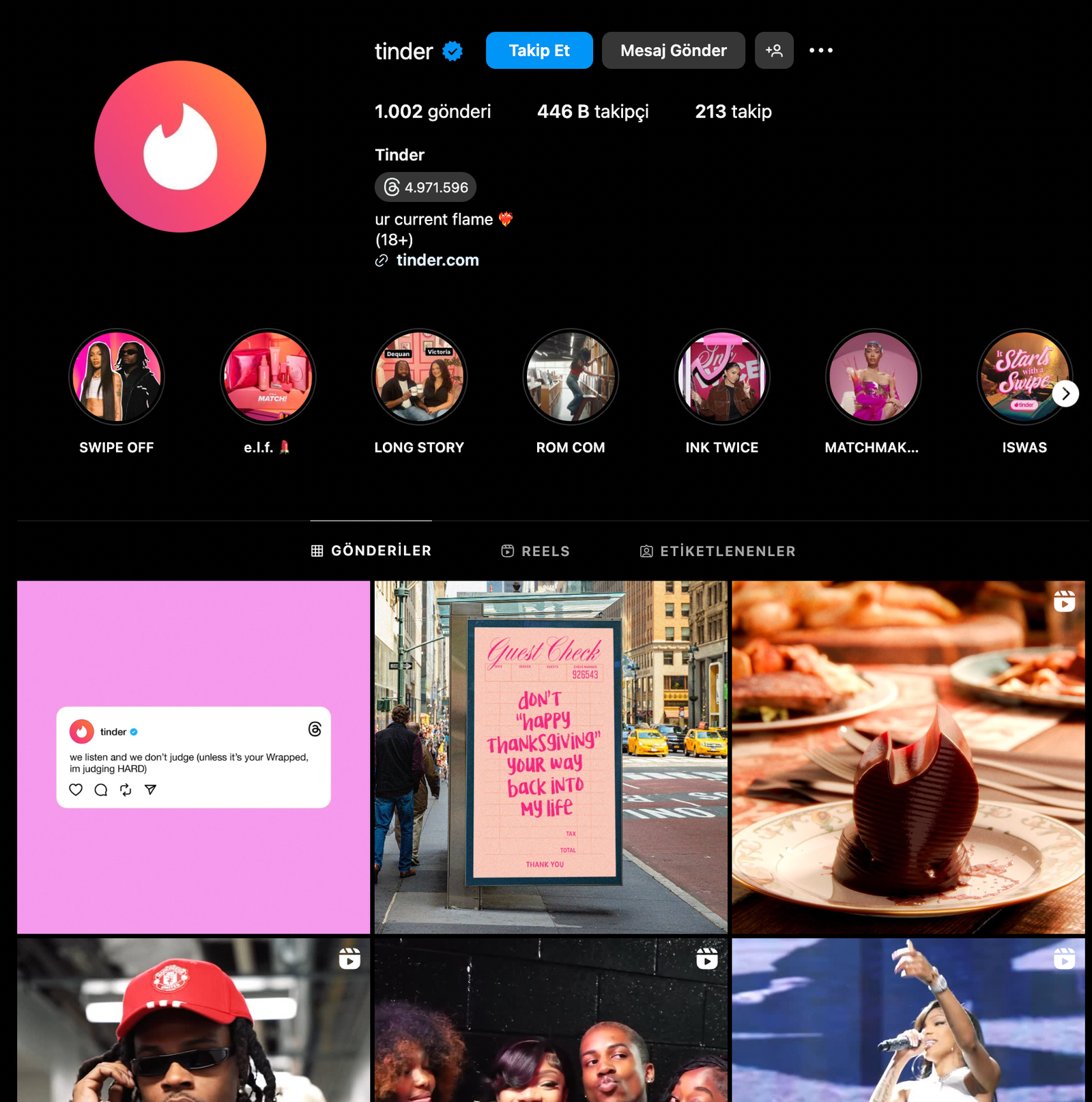Open e.l.f. story highlight
The height and width of the screenshot is (1102, 1092).
[268, 377]
